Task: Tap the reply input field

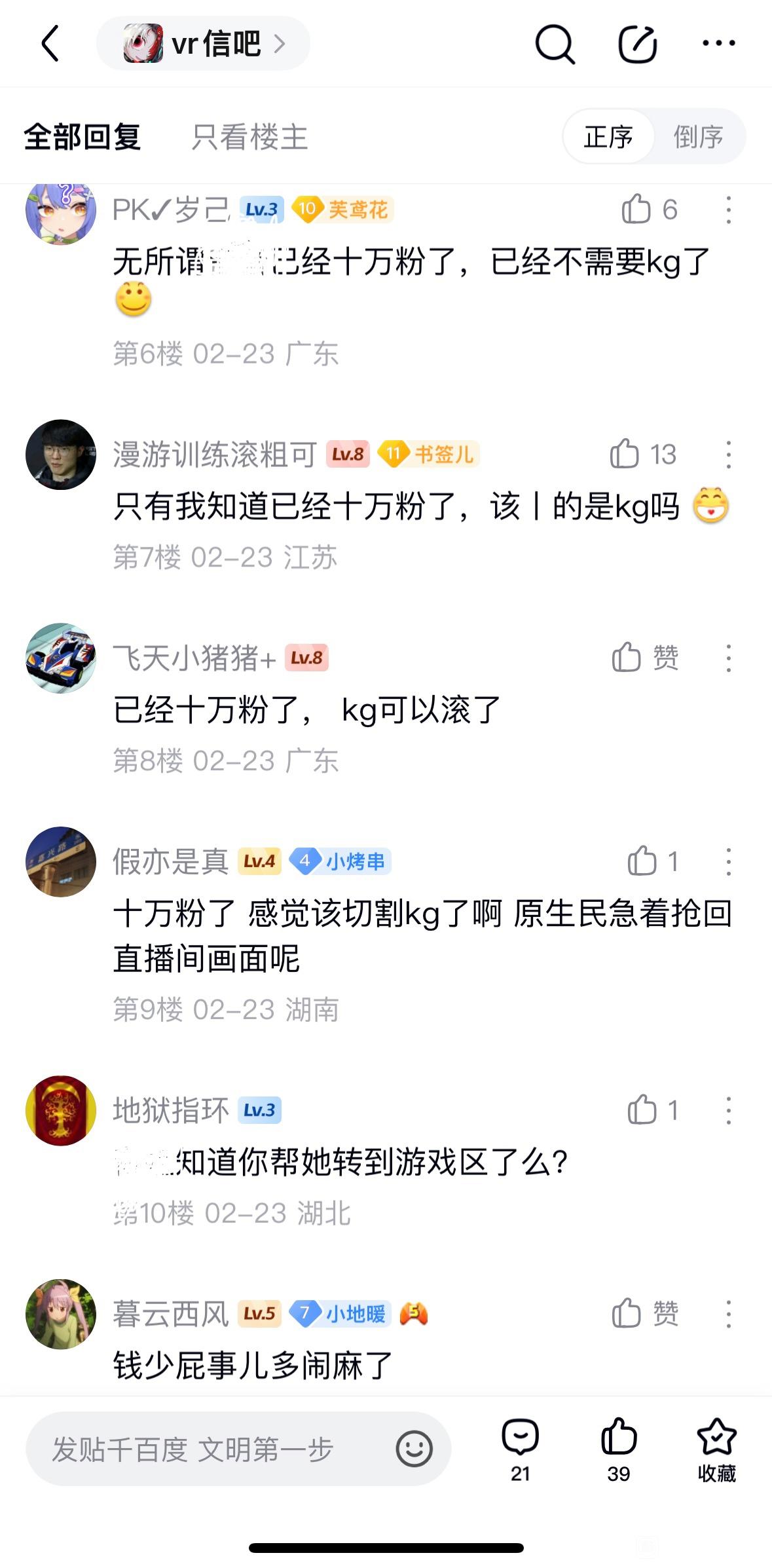Action: 210,1449
